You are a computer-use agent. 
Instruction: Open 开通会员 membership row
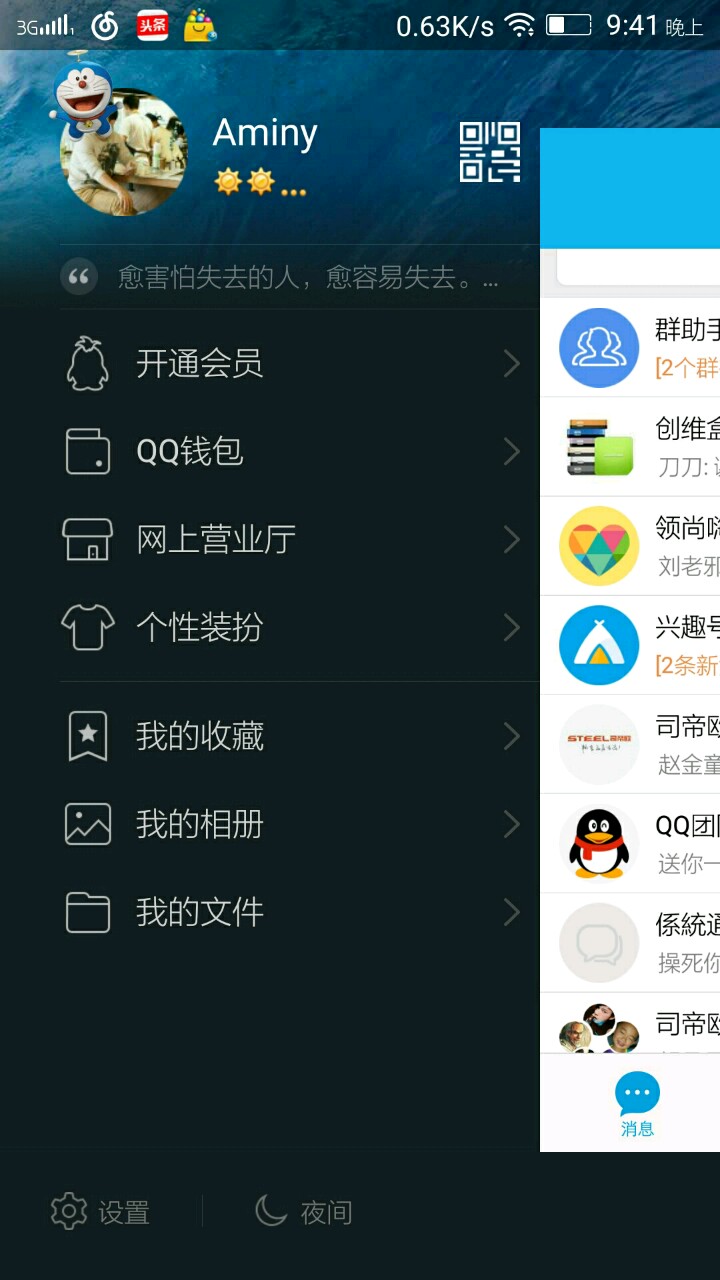pos(290,364)
